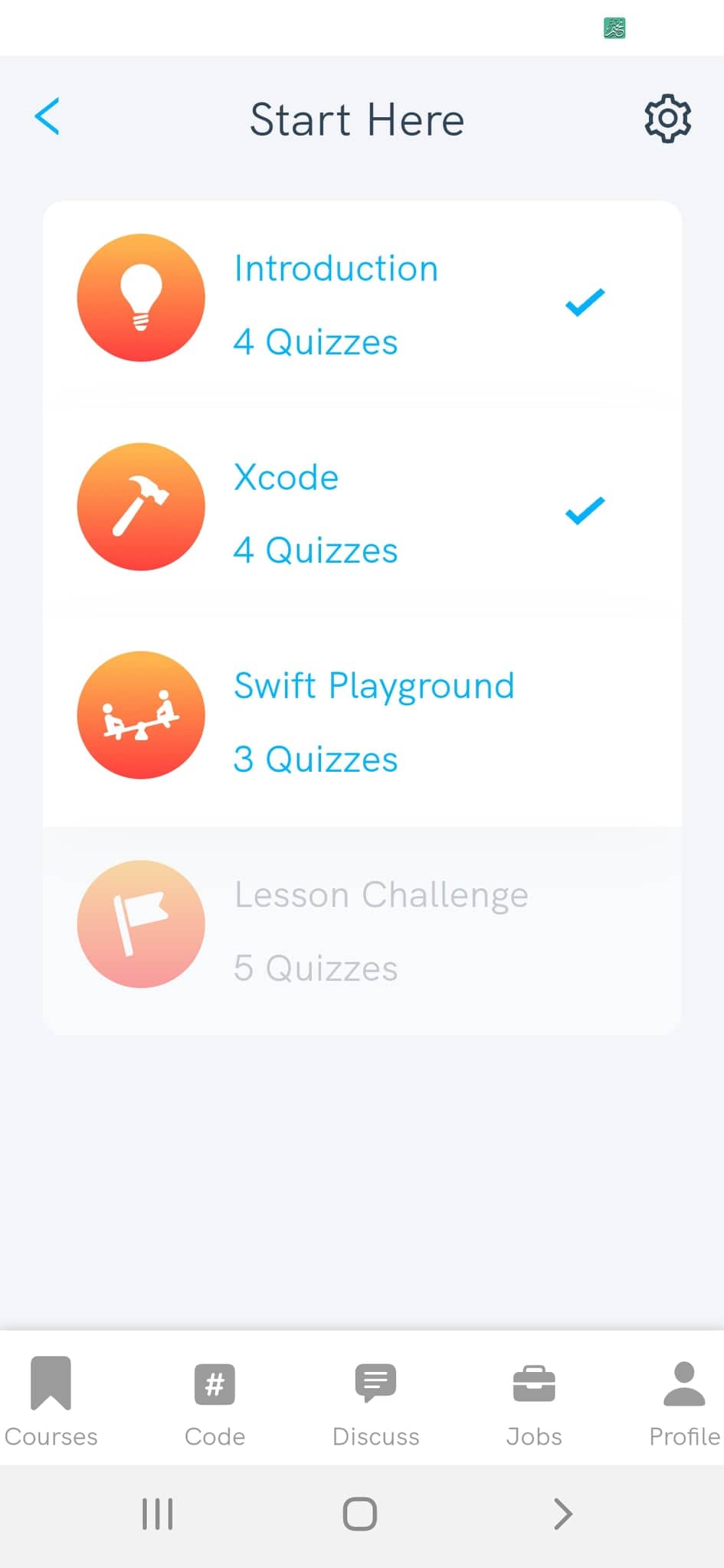Go back using the top-left arrow
The image size is (724, 1568).
(x=47, y=117)
